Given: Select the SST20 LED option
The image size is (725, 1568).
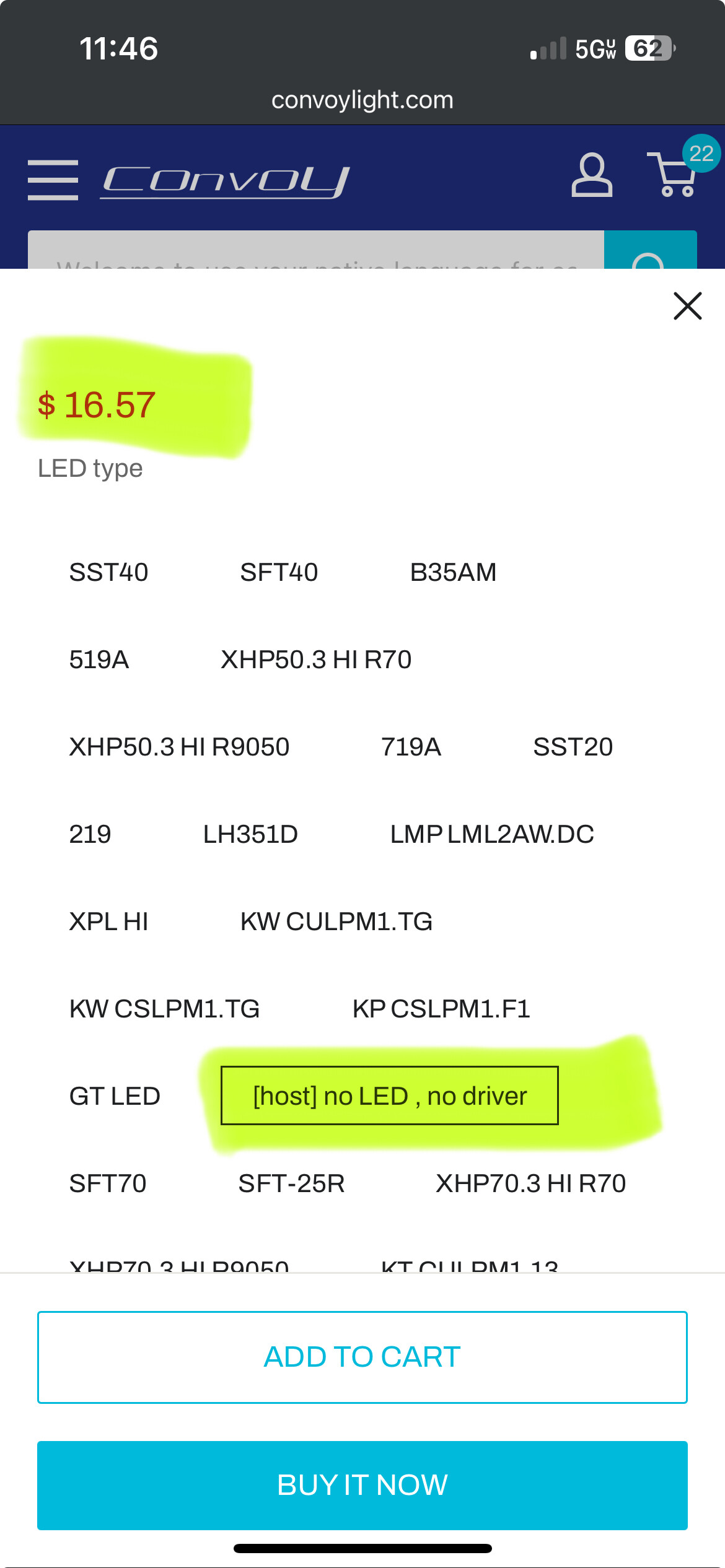Looking at the screenshot, I should tap(573, 747).
